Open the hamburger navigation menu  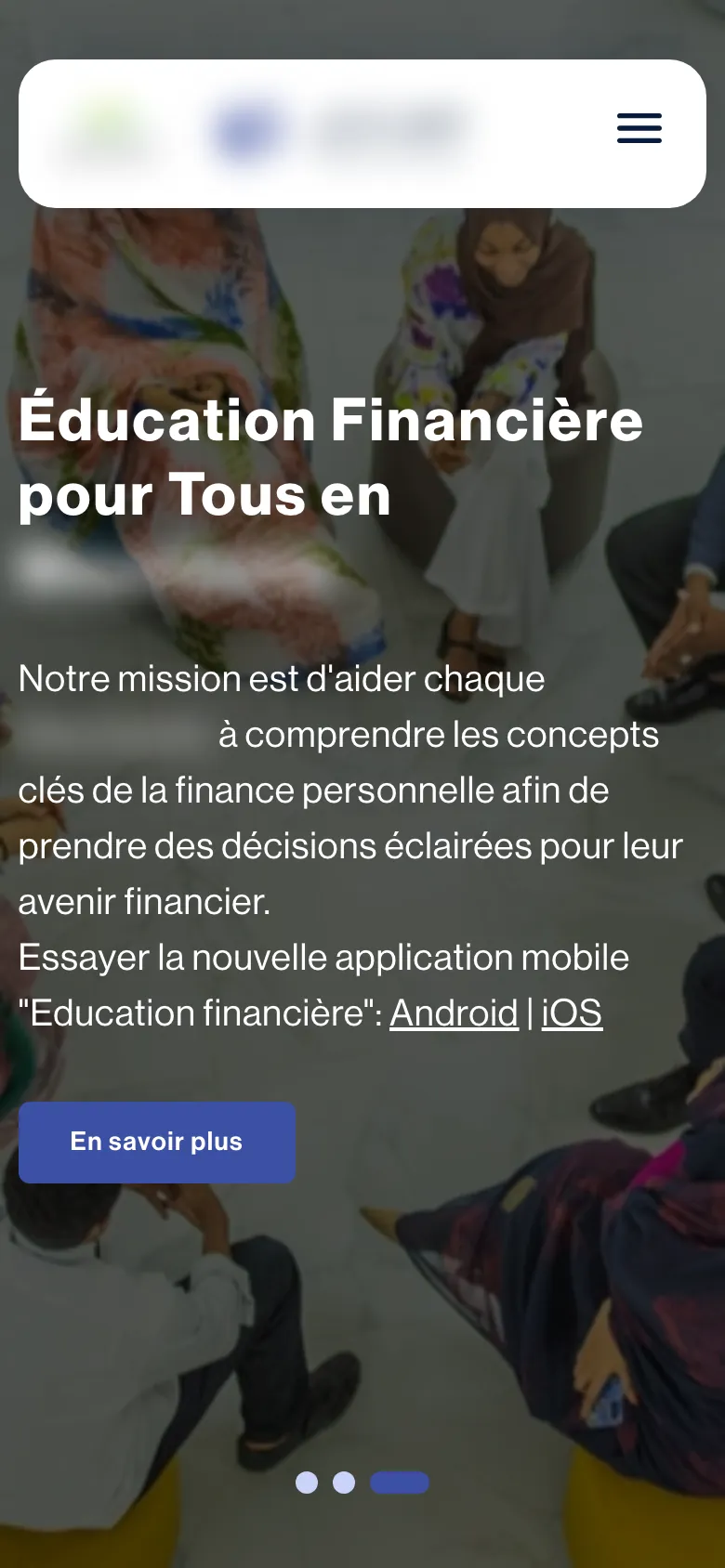coord(639,128)
